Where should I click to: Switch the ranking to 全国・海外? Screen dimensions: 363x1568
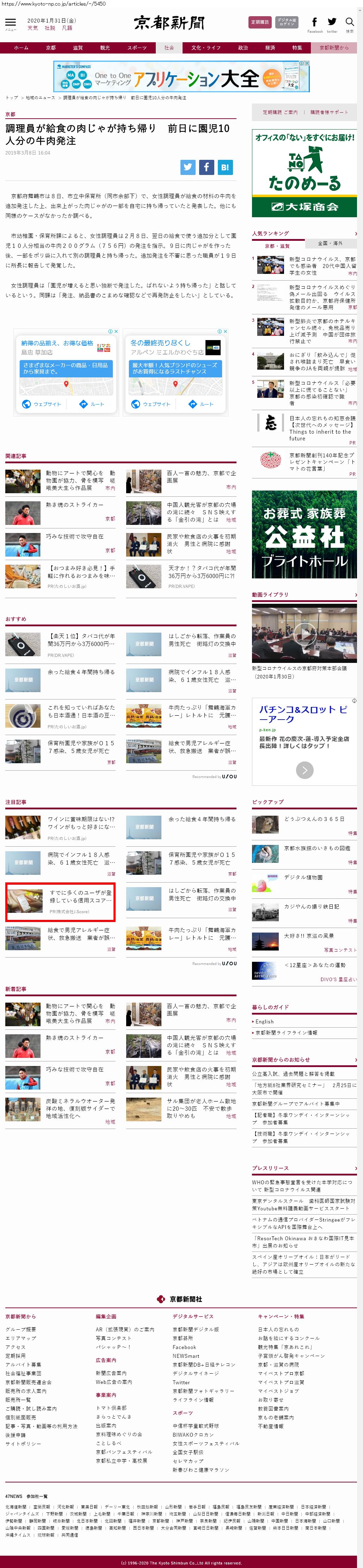(x=330, y=244)
